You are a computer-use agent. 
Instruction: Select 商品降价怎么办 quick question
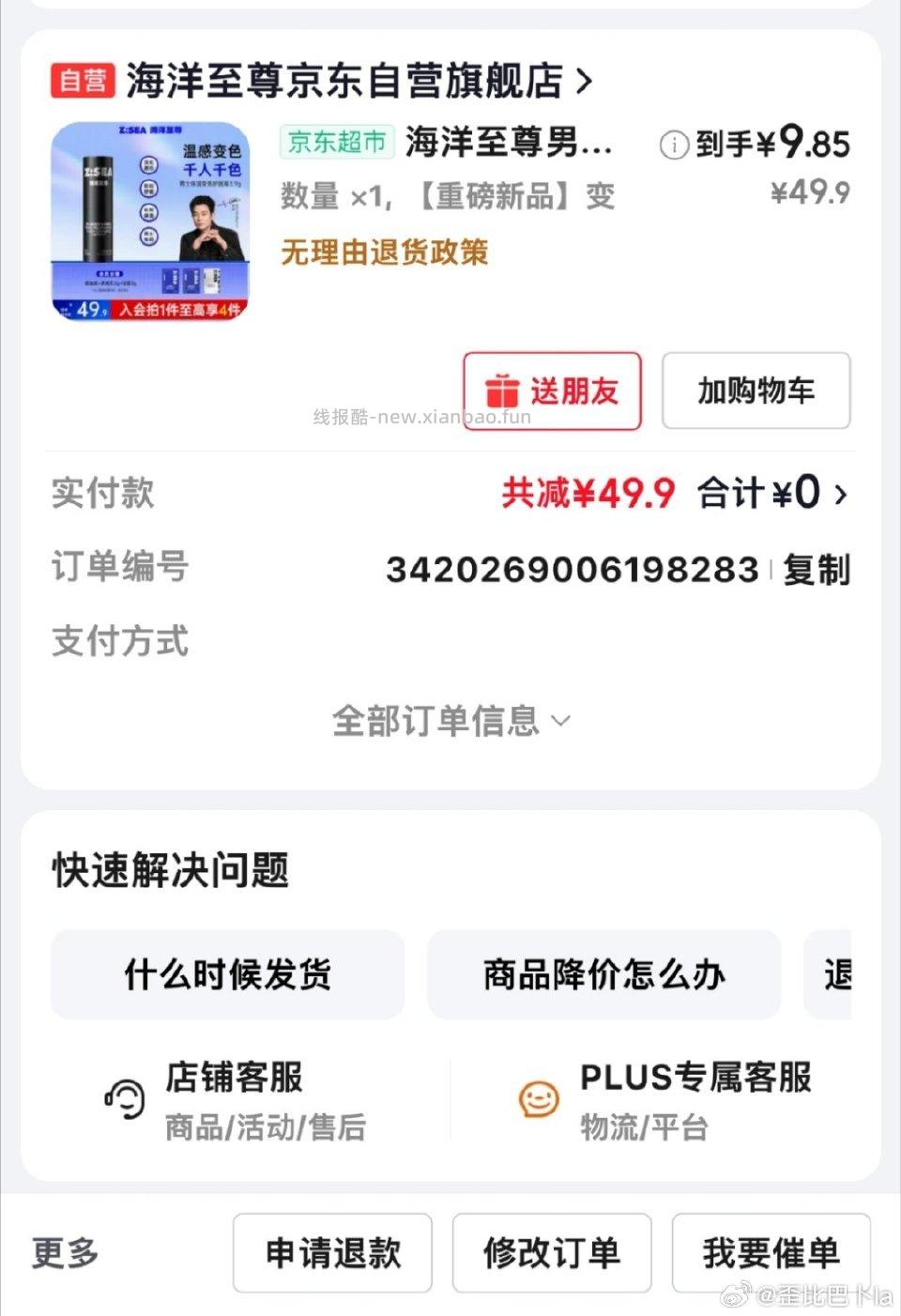point(603,974)
